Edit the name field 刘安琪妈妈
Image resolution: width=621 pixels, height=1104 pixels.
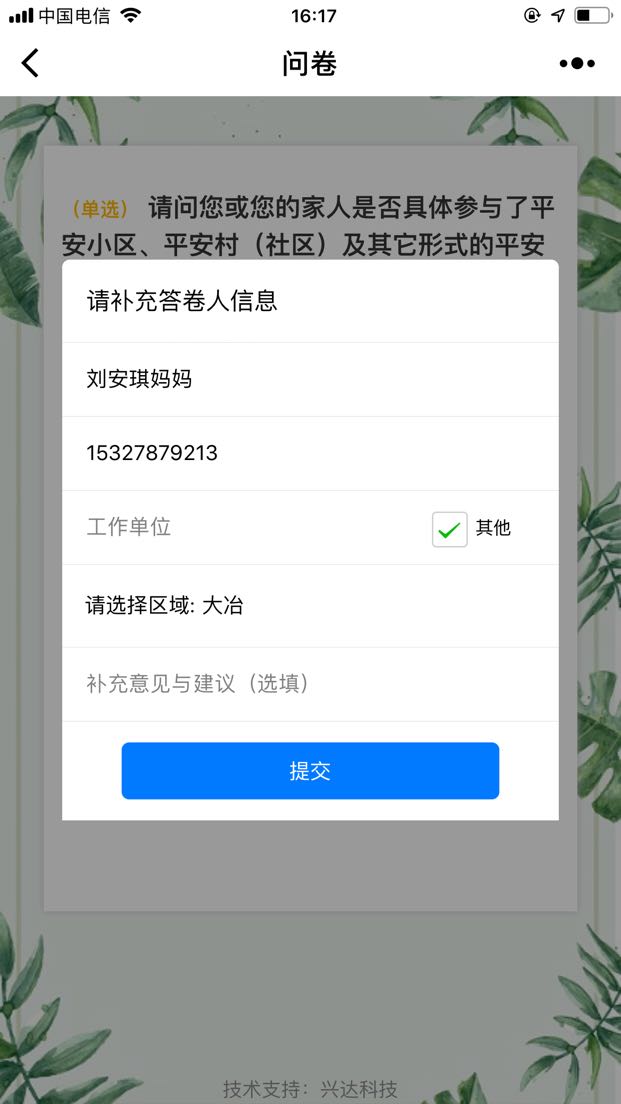pyautogui.click(x=310, y=380)
